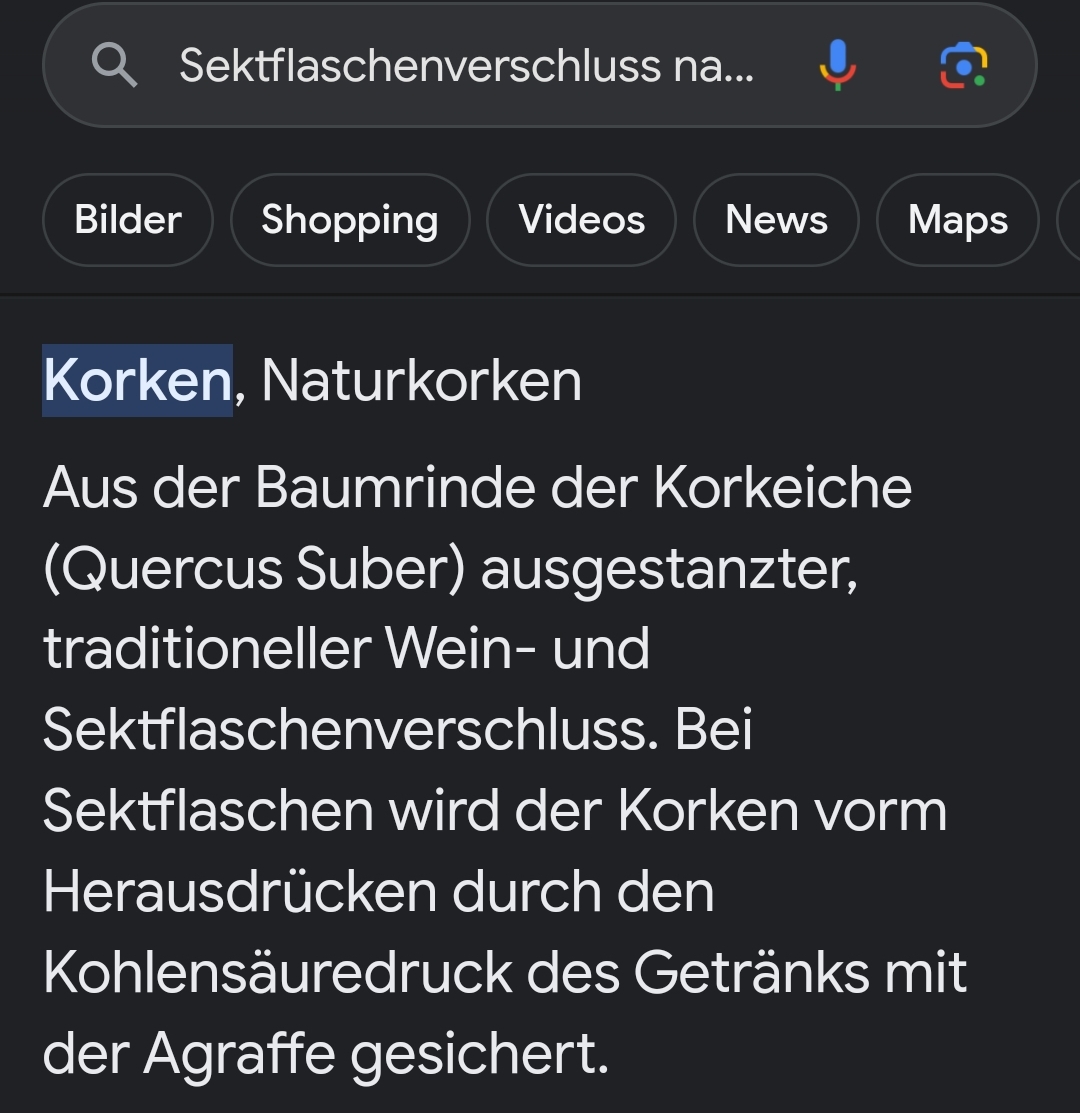Tap the search field with Sektflaschenverschluss query

point(465,66)
